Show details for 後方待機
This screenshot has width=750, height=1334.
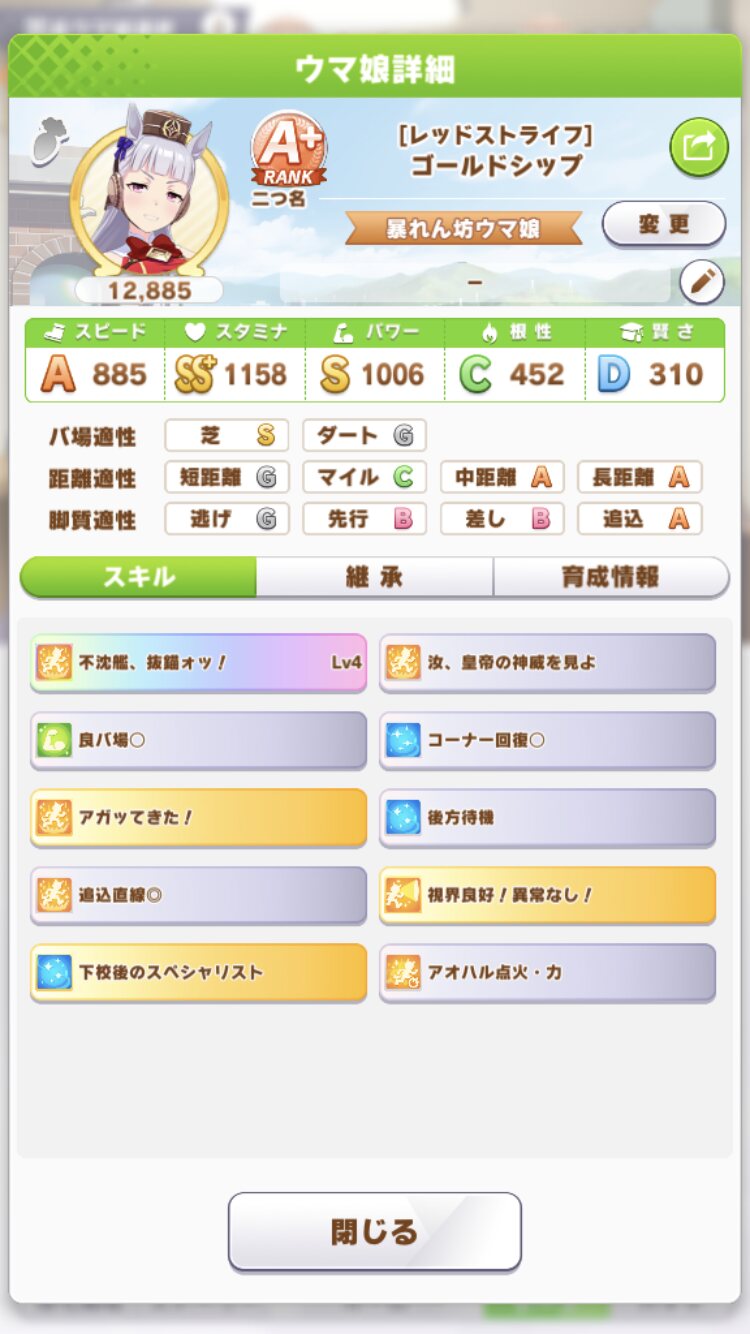[x=548, y=817]
